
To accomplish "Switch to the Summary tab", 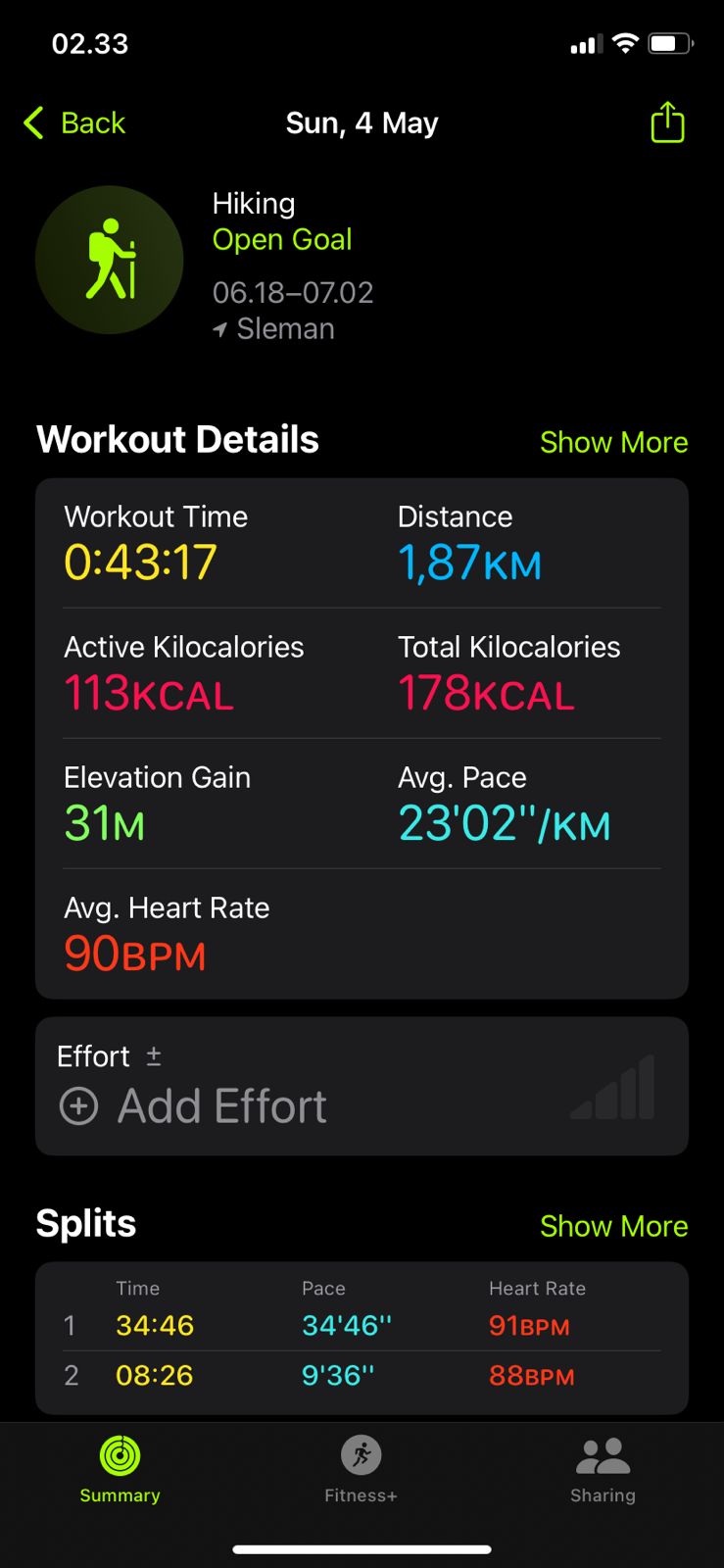I will coord(120,1468).
